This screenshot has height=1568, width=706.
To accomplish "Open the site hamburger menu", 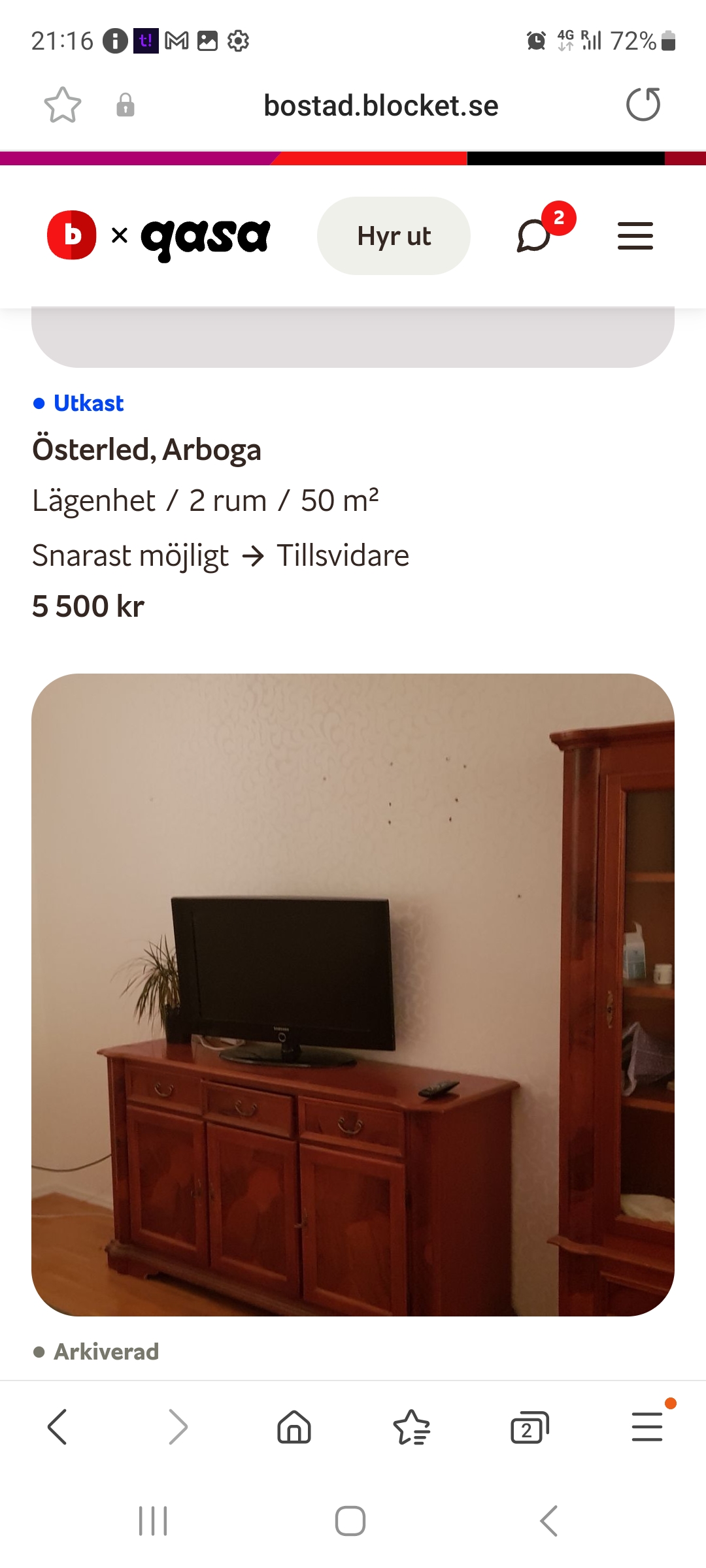I will pyautogui.click(x=635, y=236).
